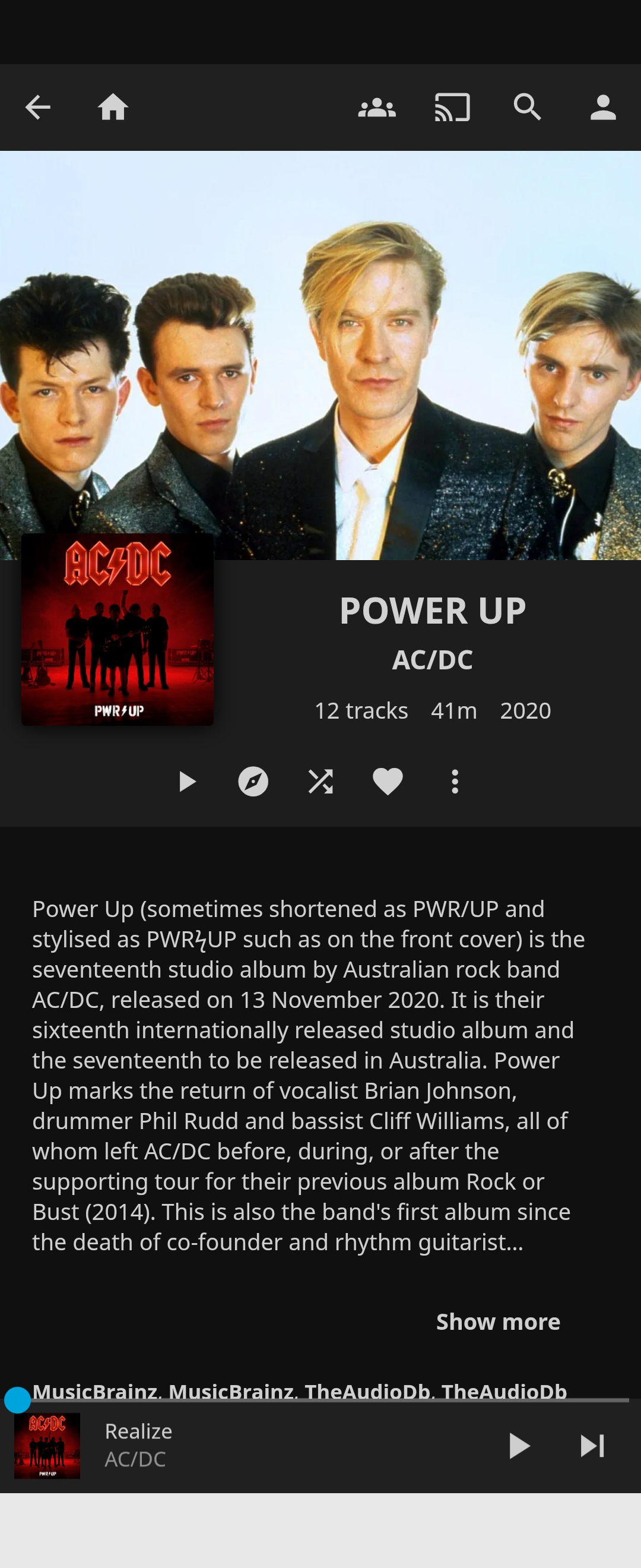Screen dimensions: 641x1568
Task: Open the SyncPlay group icon
Action: tap(376, 108)
